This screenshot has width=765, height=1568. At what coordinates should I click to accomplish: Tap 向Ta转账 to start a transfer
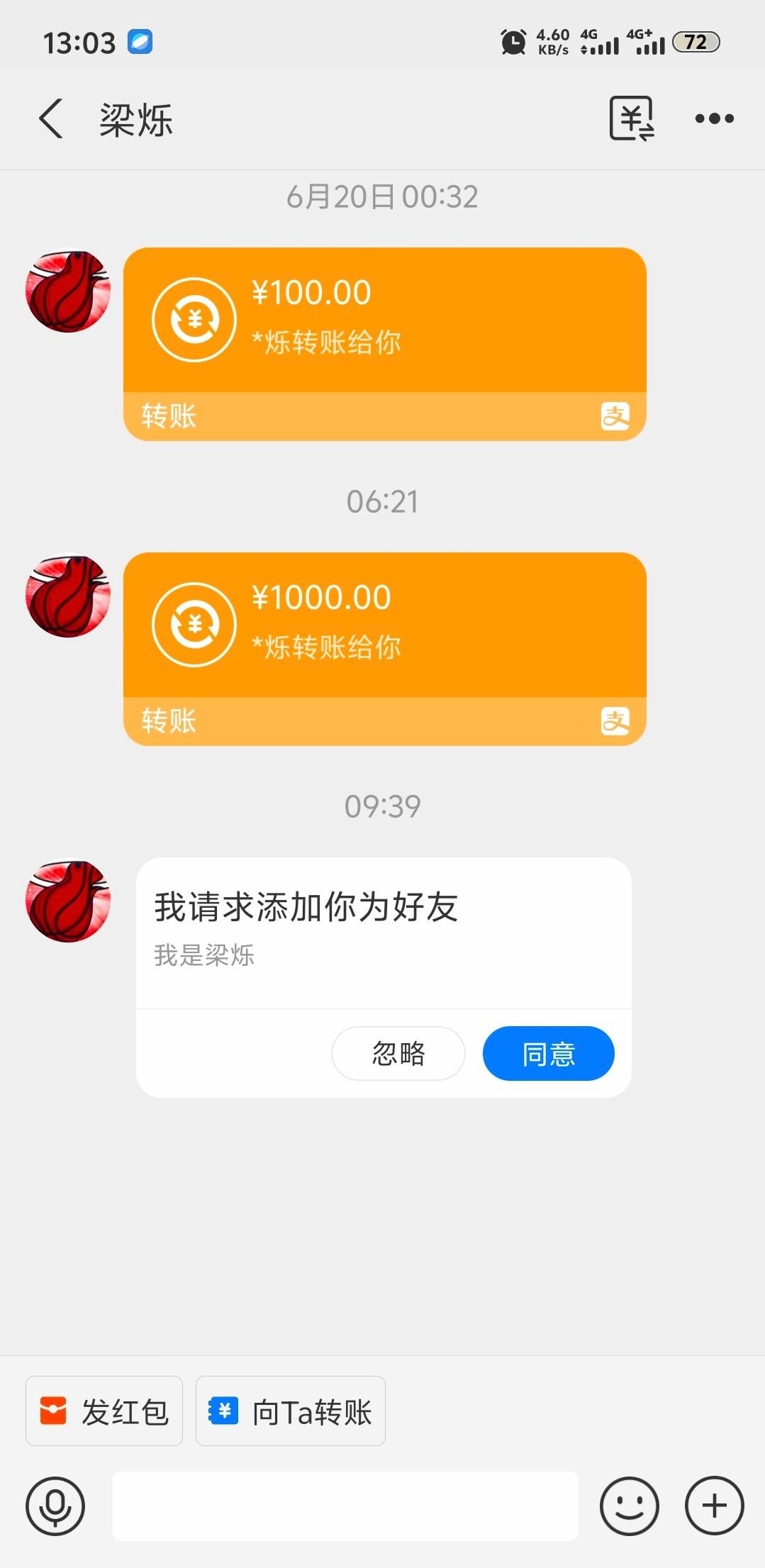[290, 1411]
